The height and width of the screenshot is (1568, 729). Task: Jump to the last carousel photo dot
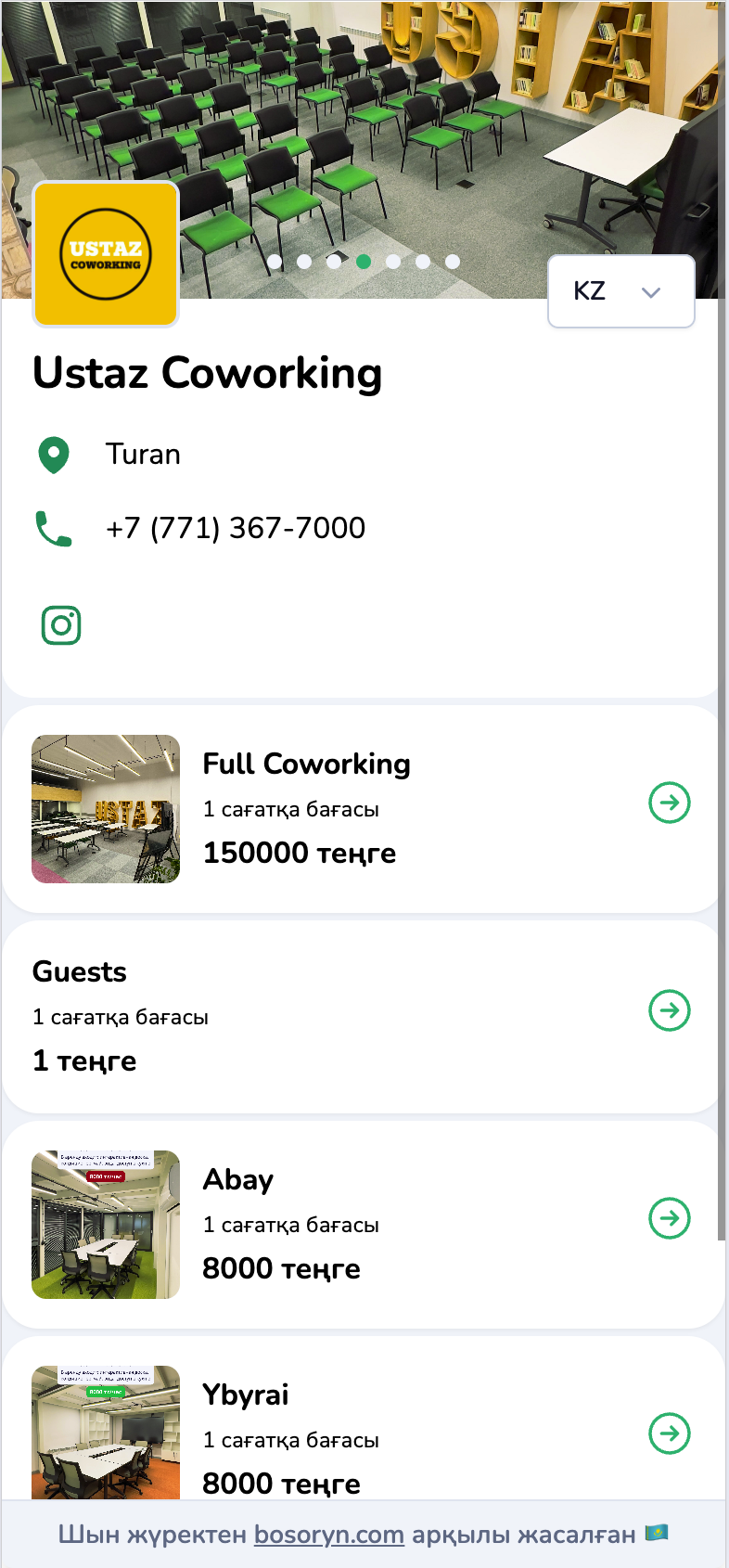(453, 262)
